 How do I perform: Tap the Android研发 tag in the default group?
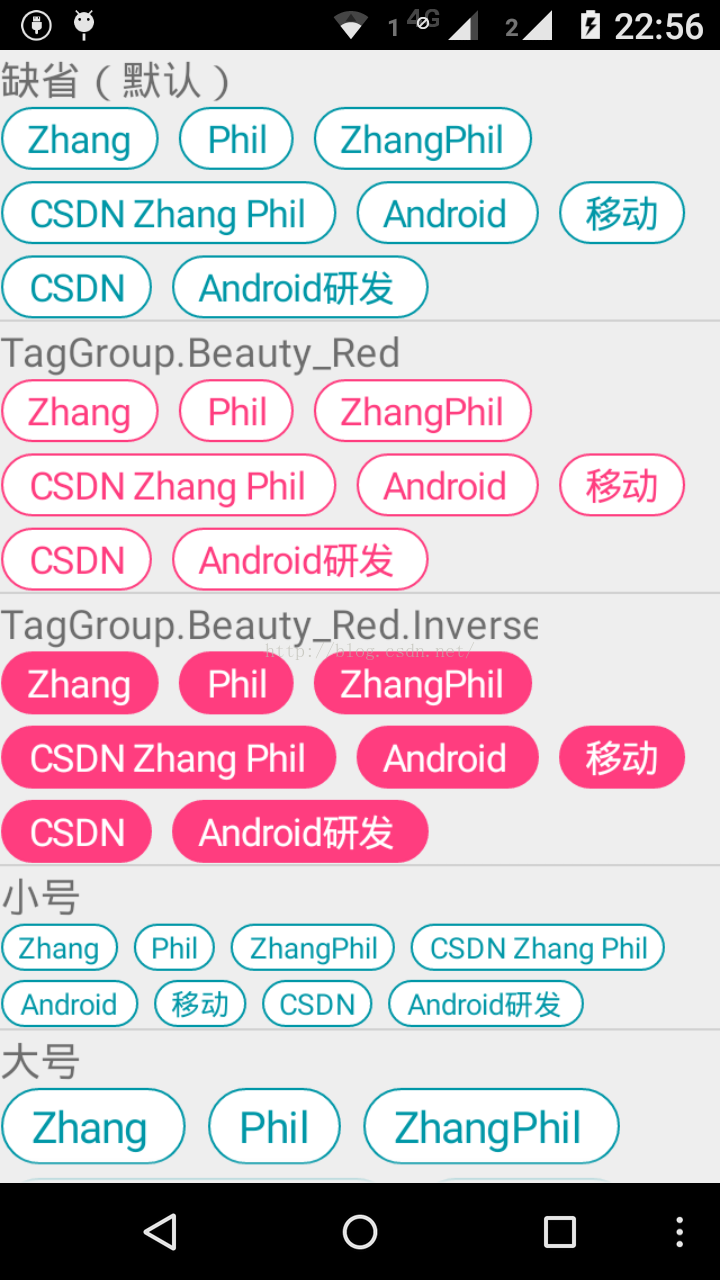point(300,287)
